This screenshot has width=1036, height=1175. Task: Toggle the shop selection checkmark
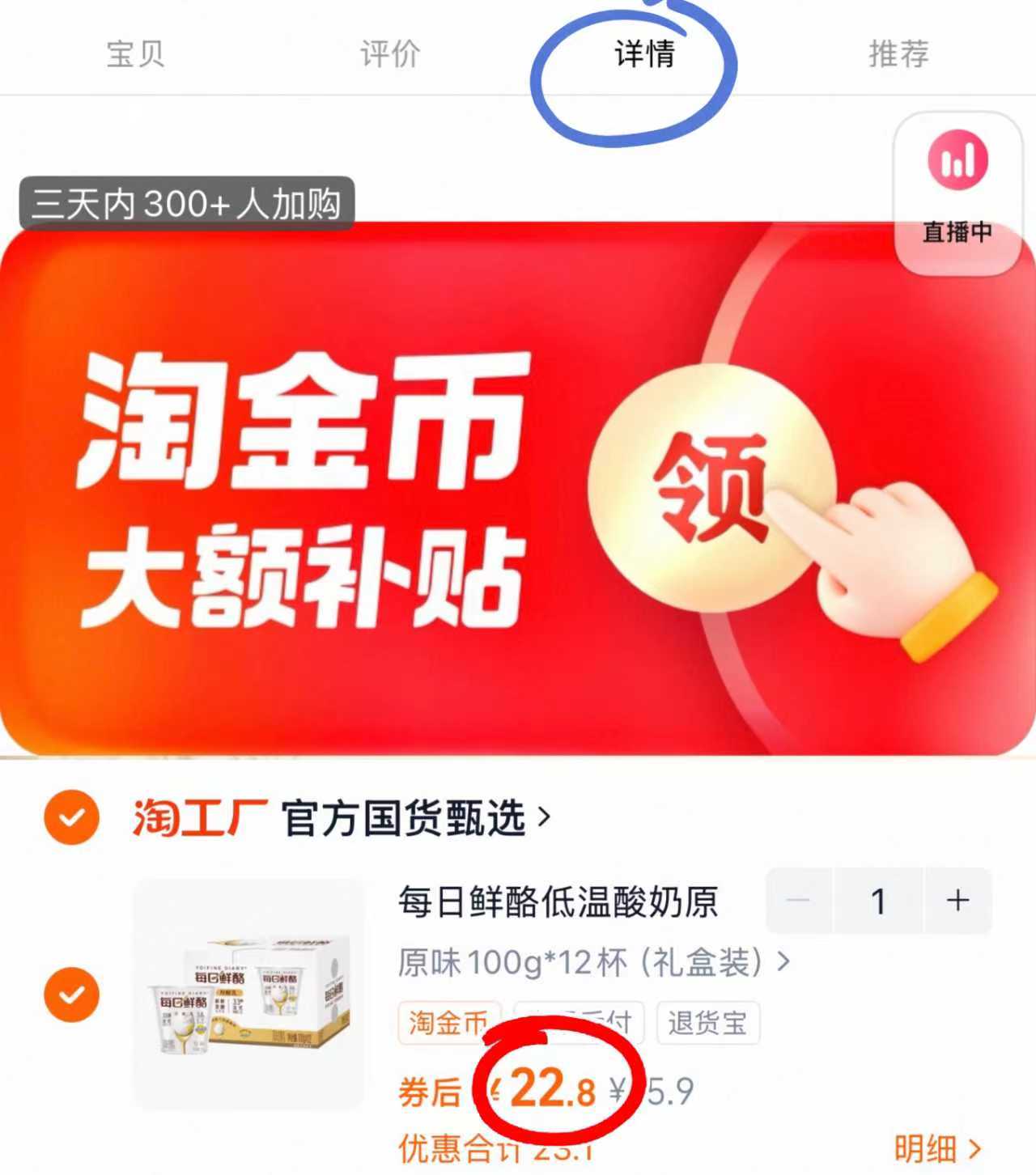coord(74,817)
